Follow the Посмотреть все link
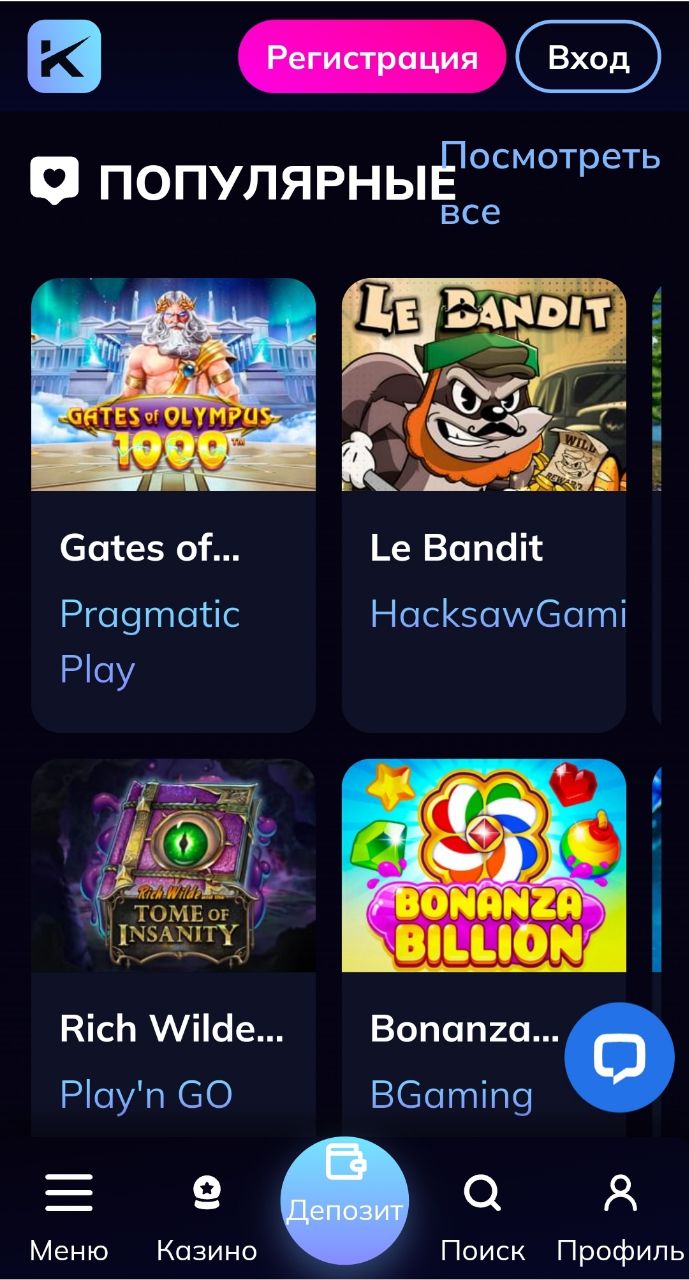Screen dimensions: 689x1280 coord(549,184)
